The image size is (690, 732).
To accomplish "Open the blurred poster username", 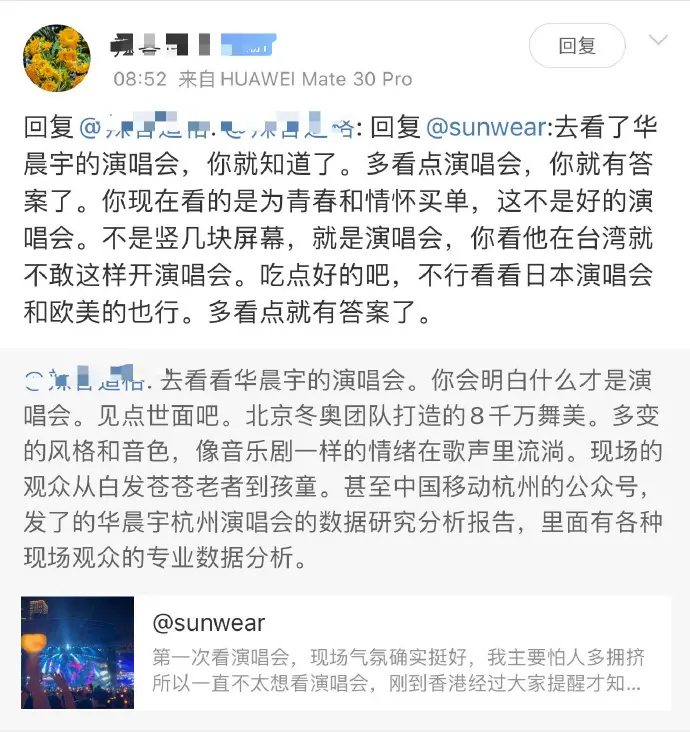I will (192, 44).
